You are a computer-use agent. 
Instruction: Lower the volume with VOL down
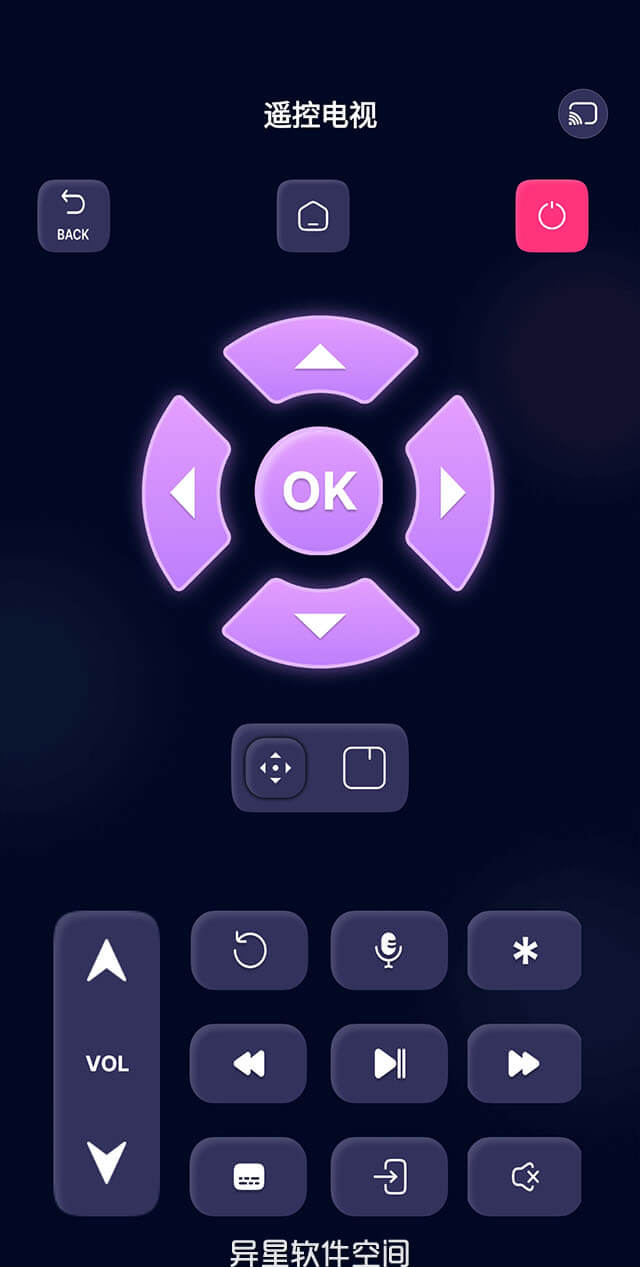tap(106, 1162)
